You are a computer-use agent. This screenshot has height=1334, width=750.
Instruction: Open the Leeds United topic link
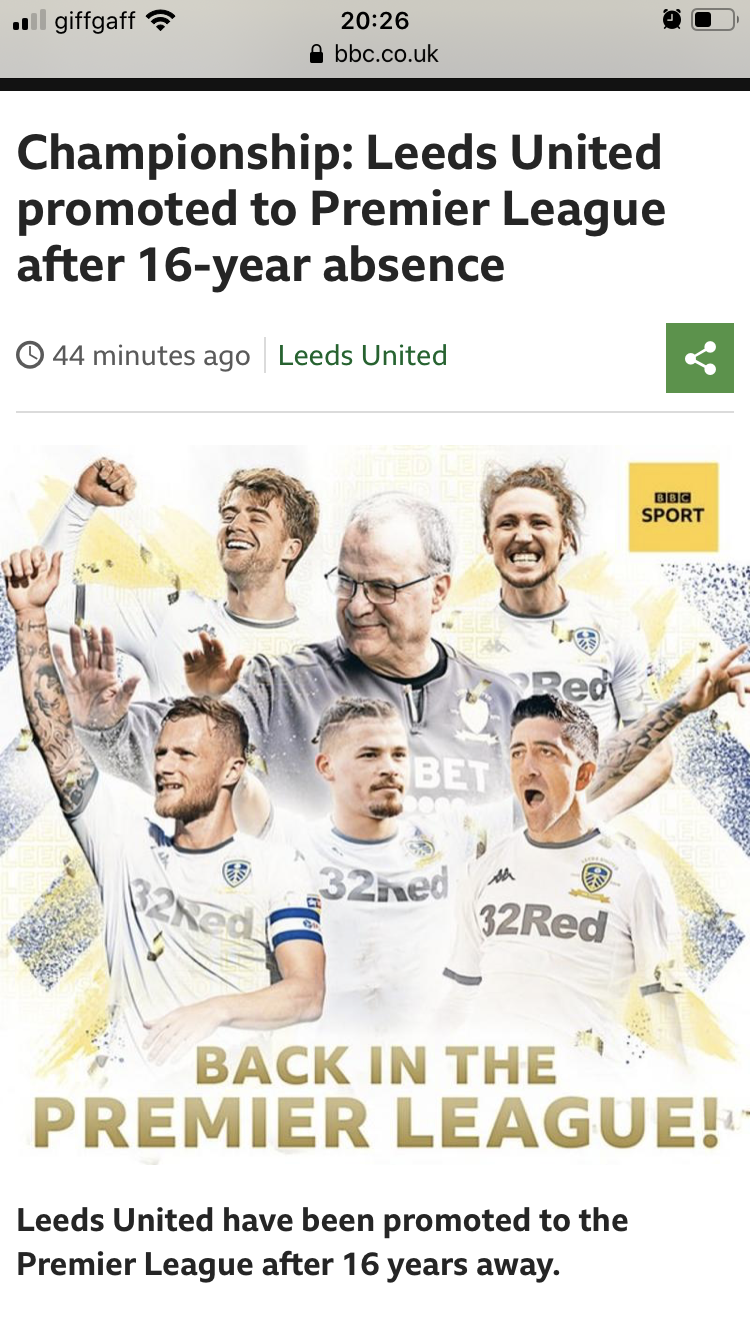pyautogui.click(x=362, y=356)
